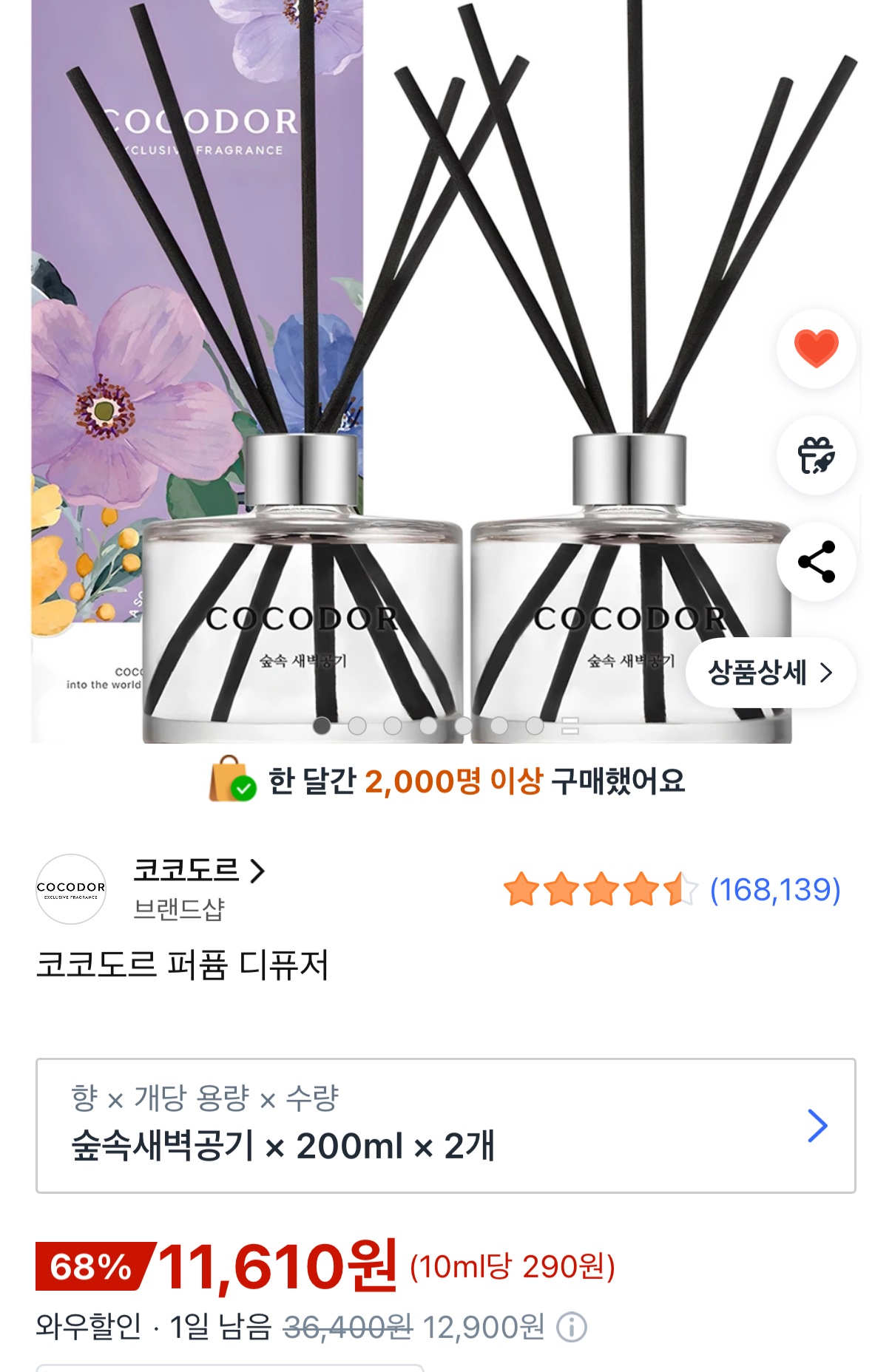Open 상품상세 product details

click(770, 673)
